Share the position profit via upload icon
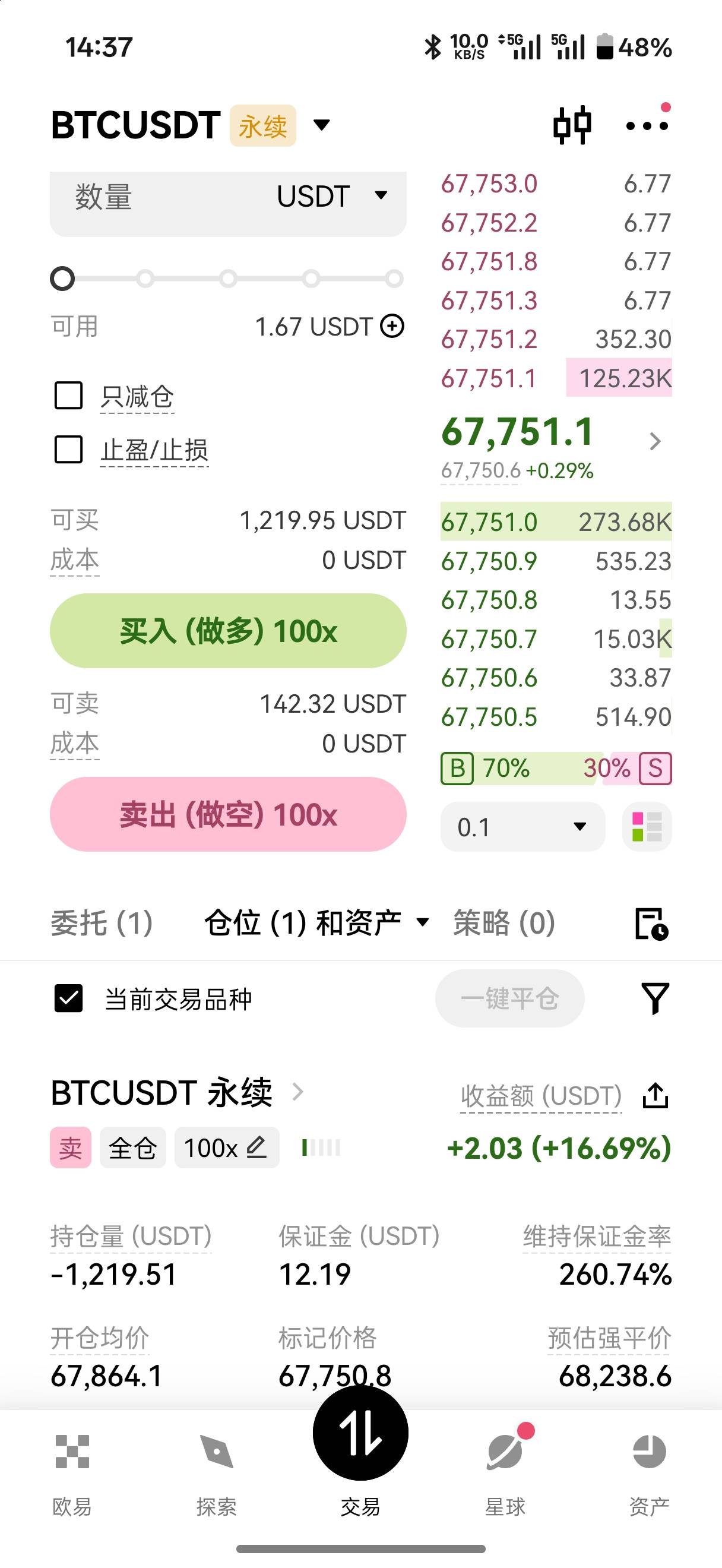The height and width of the screenshot is (1568, 722). (655, 1095)
